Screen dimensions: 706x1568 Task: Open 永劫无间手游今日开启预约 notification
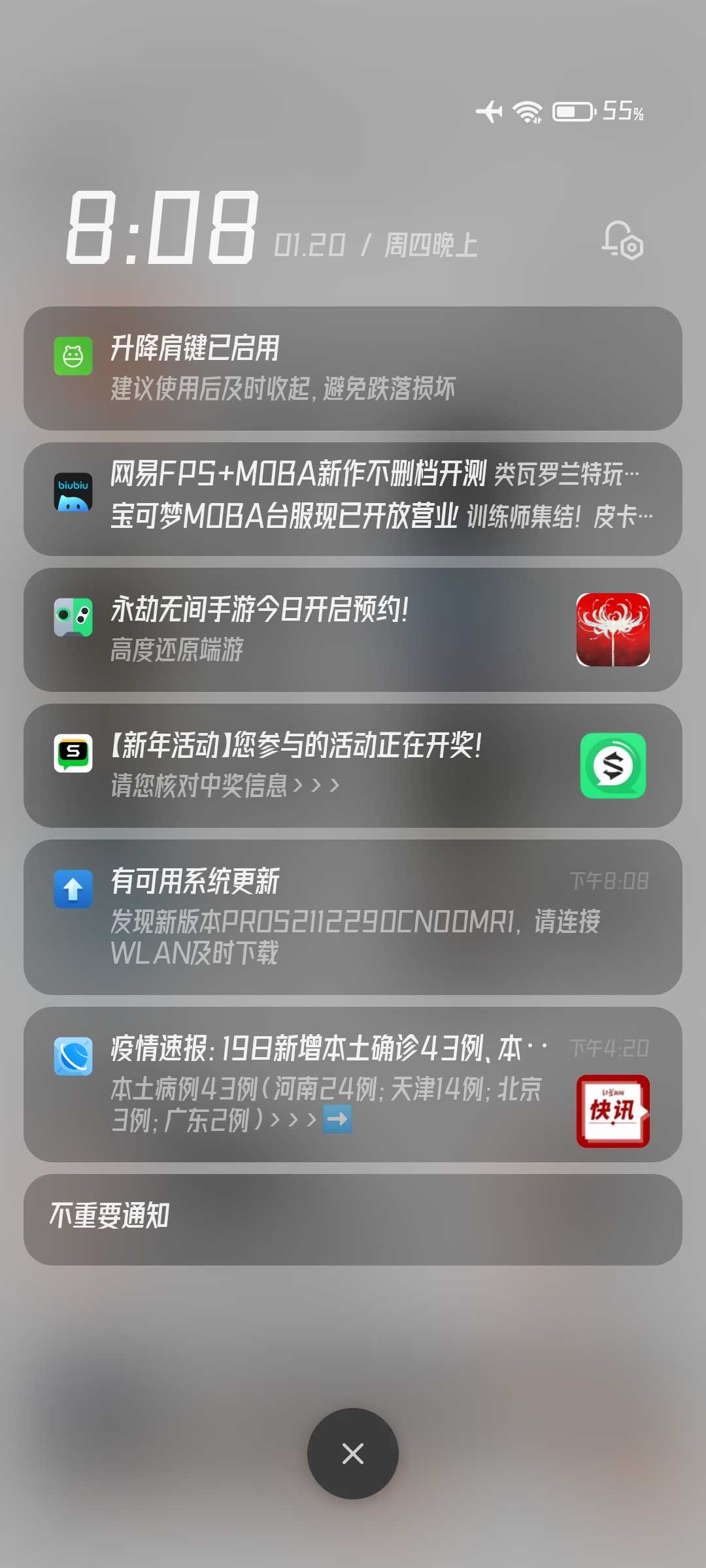tap(353, 630)
